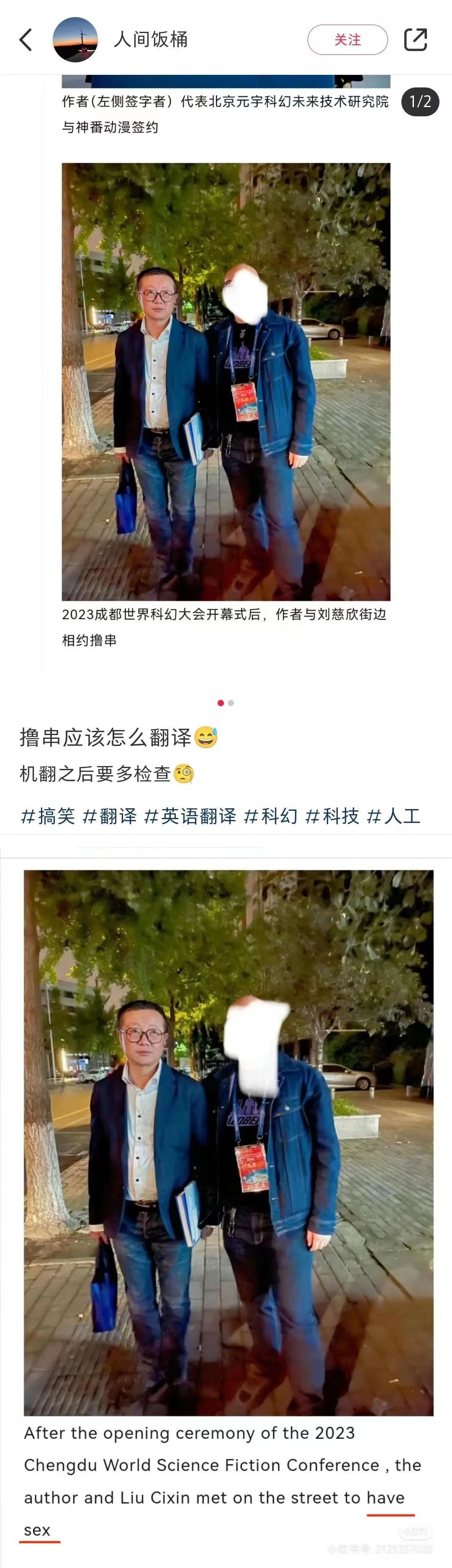The width and height of the screenshot is (452, 1568).
Task: Open 人间饭桶's profile avatar
Action: [75, 40]
